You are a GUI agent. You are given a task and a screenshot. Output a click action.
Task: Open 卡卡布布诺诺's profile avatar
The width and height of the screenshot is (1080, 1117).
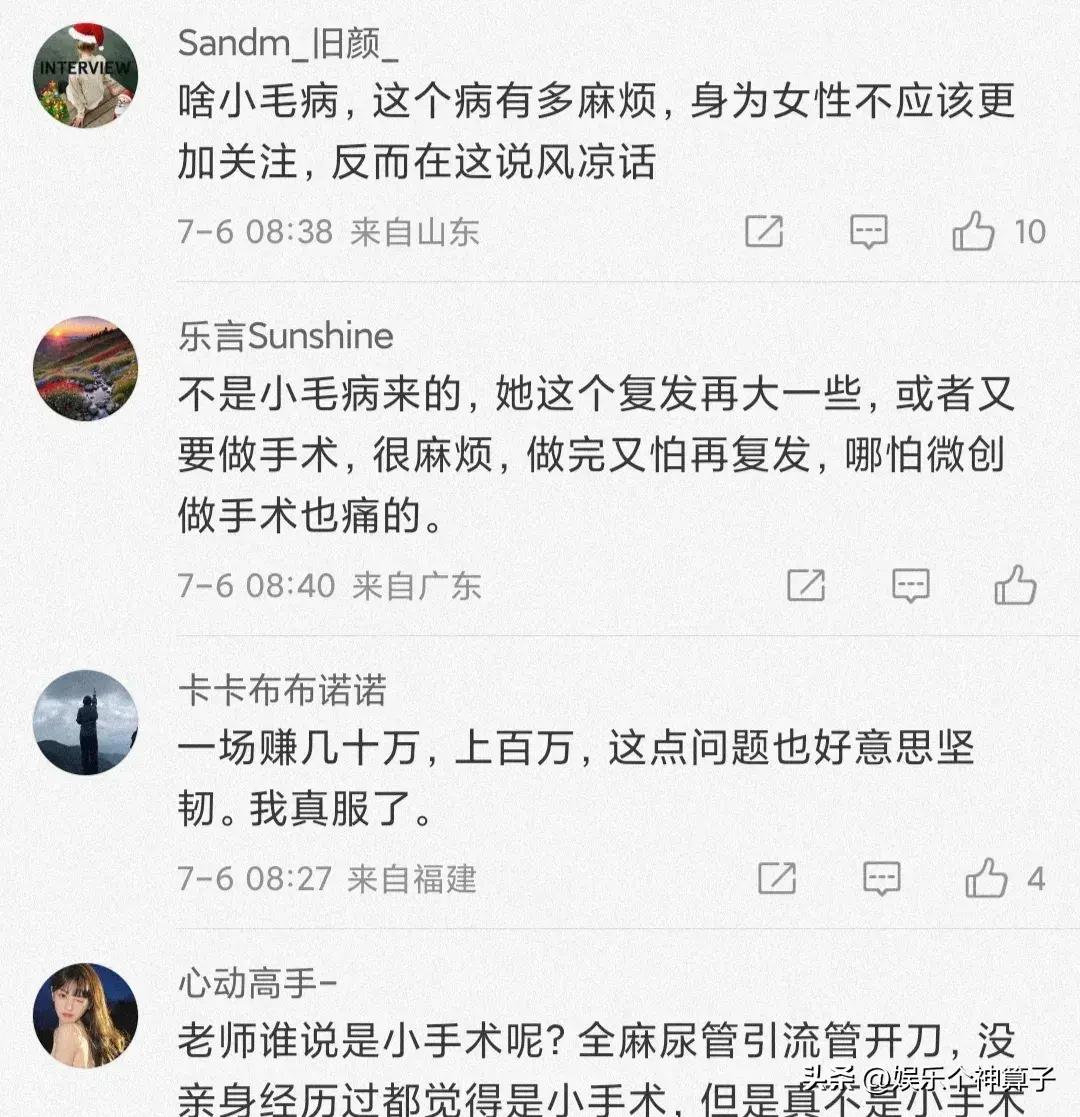point(85,722)
